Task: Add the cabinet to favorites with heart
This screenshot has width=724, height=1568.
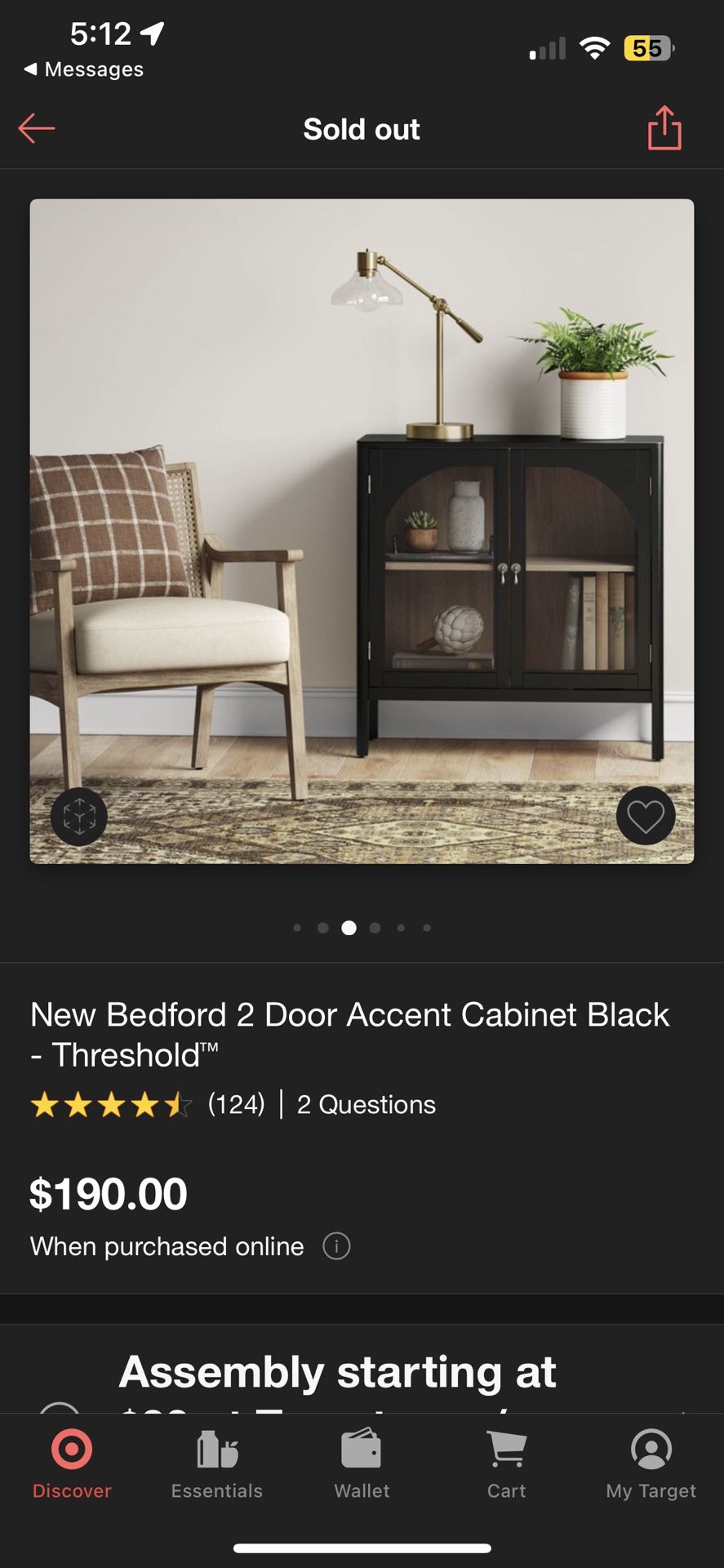Action: tap(646, 816)
